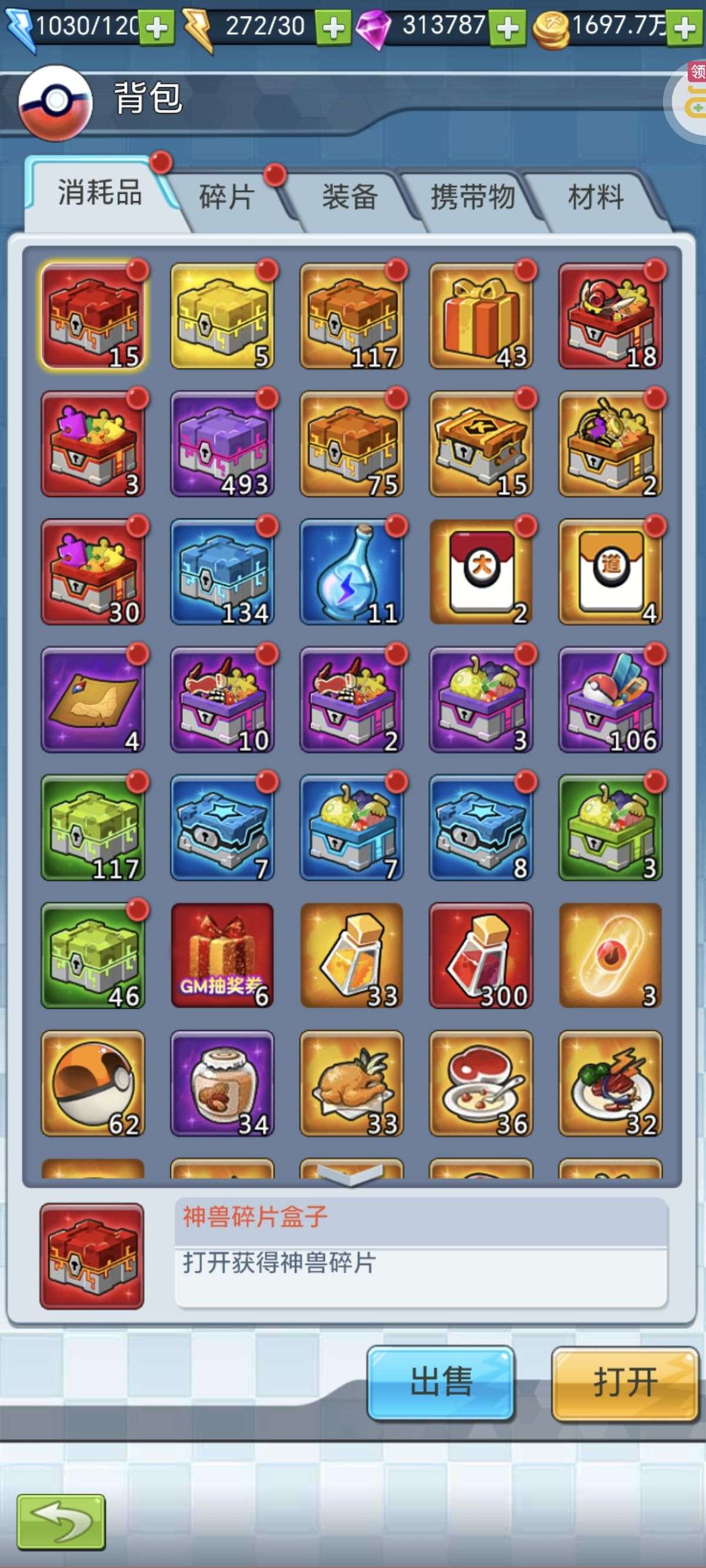Select the yellow chest with 5 count

(222, 316)
